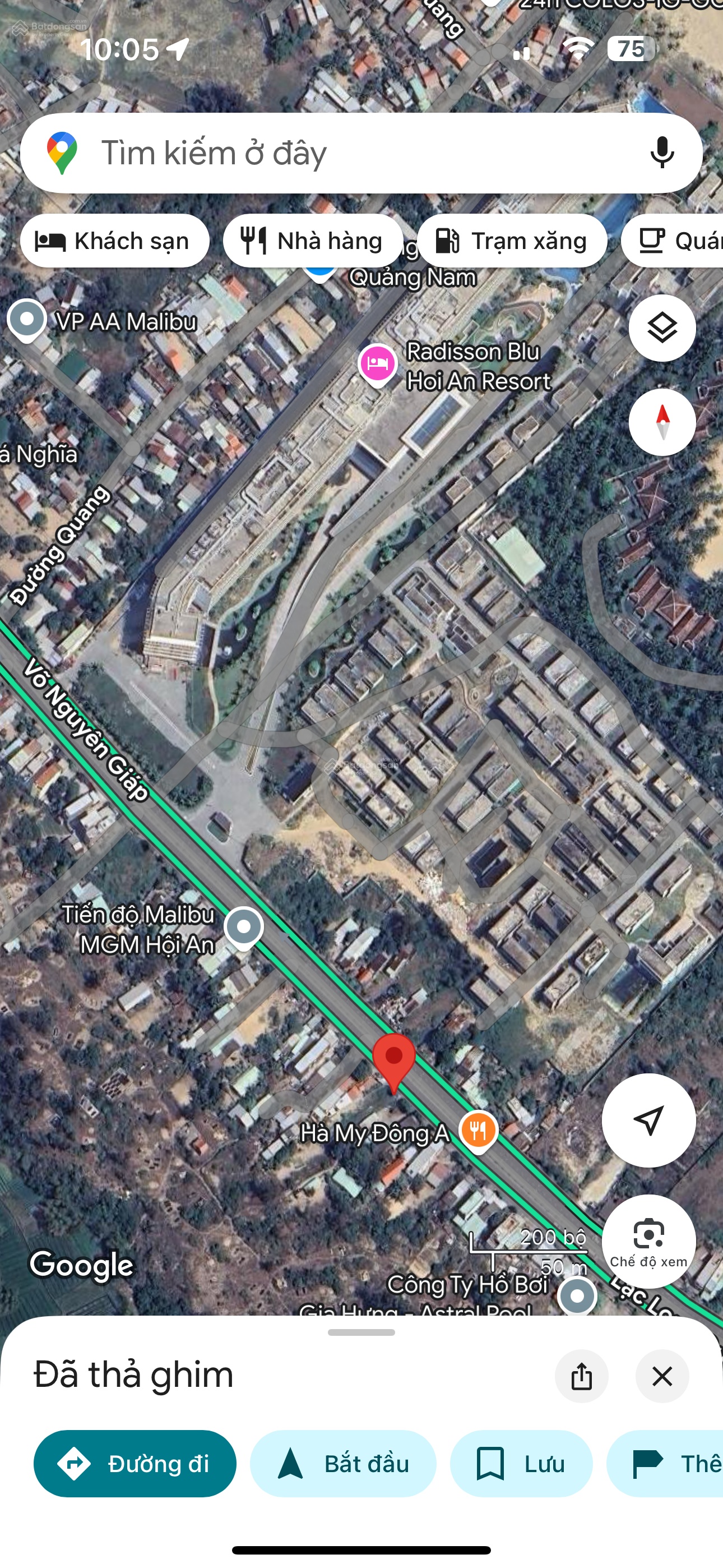Start voice search with the microphone
The width and height of the screenshot is (723, 1568).
662,153
